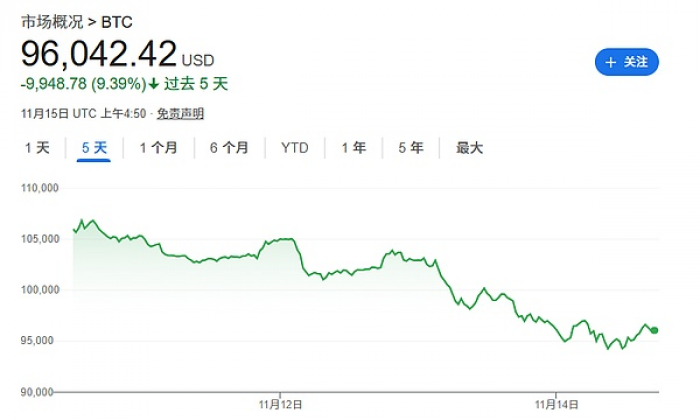Select the YTD range tab

(295, 148)
